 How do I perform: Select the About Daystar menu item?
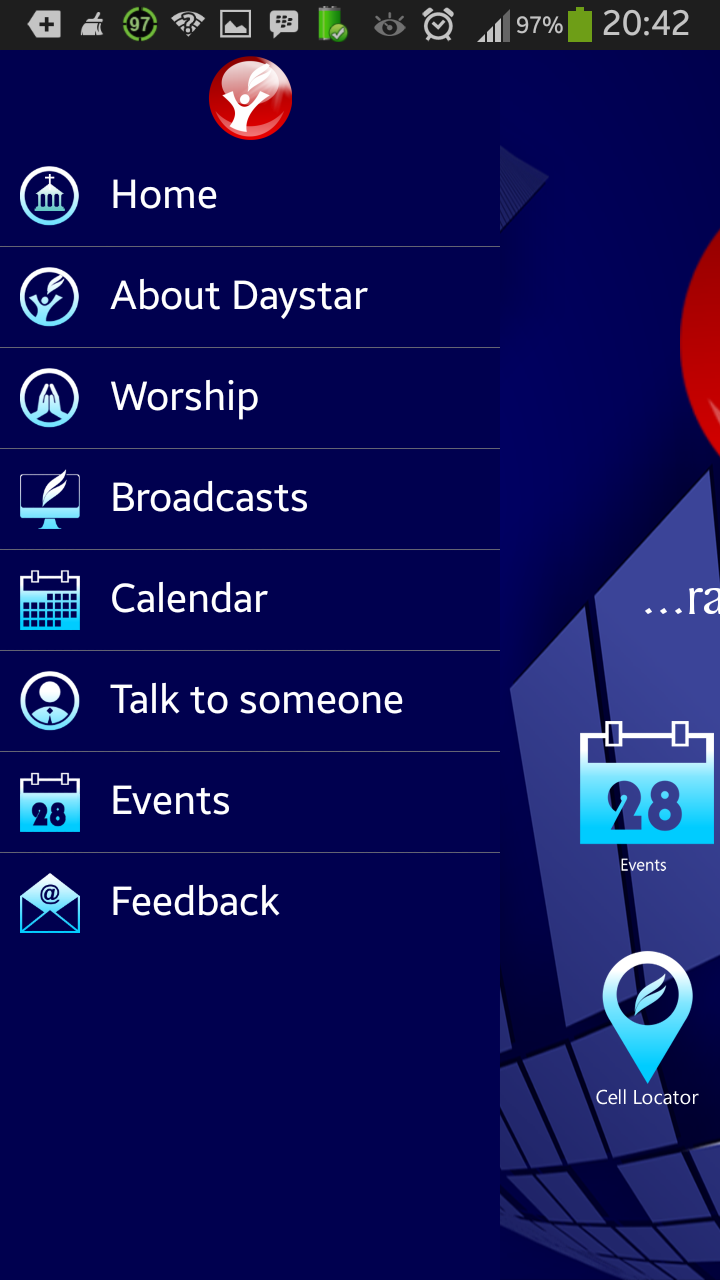click(x=239, y=296)
